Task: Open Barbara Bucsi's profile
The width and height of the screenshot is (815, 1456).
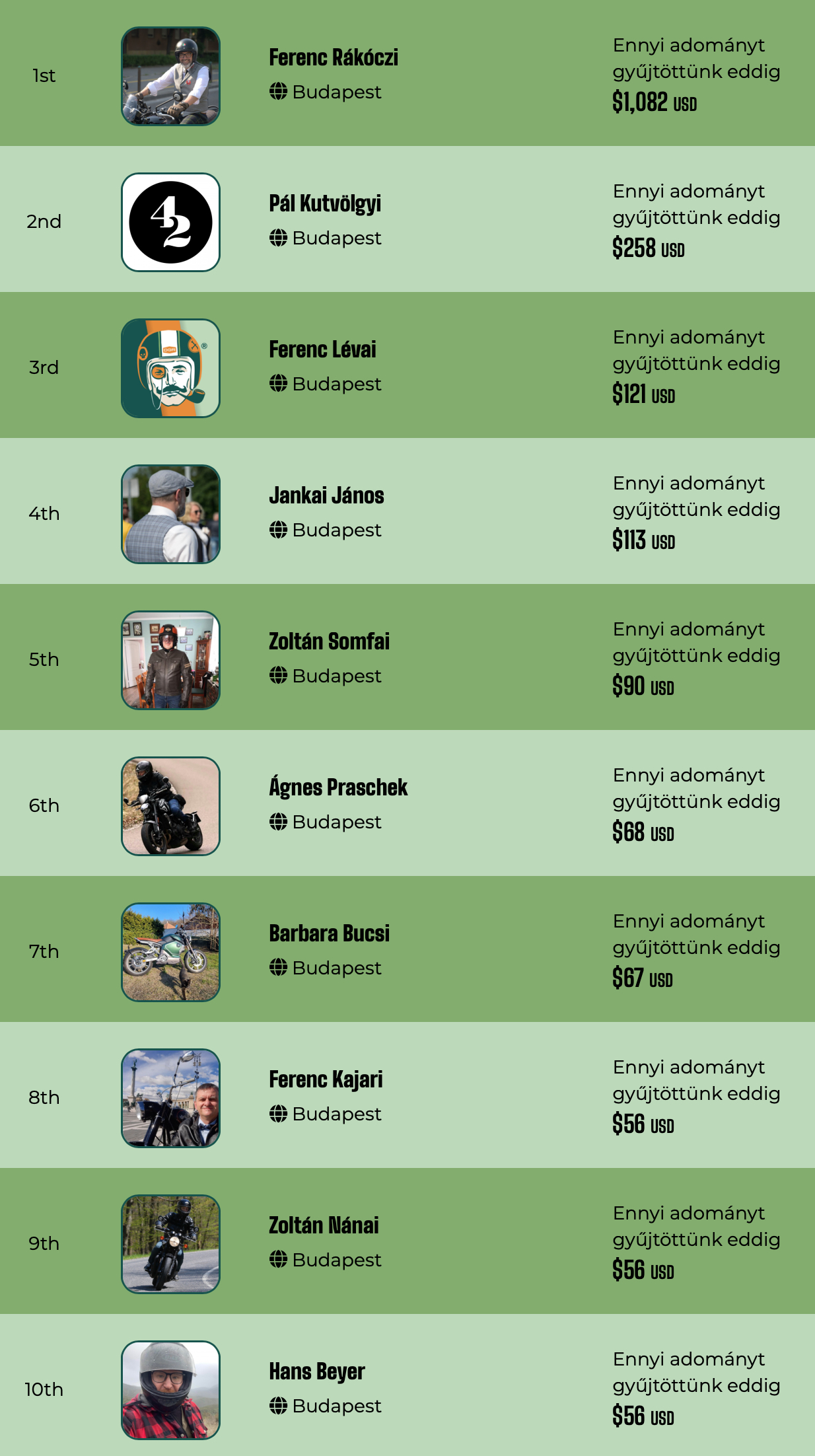Action: [329, 934]
